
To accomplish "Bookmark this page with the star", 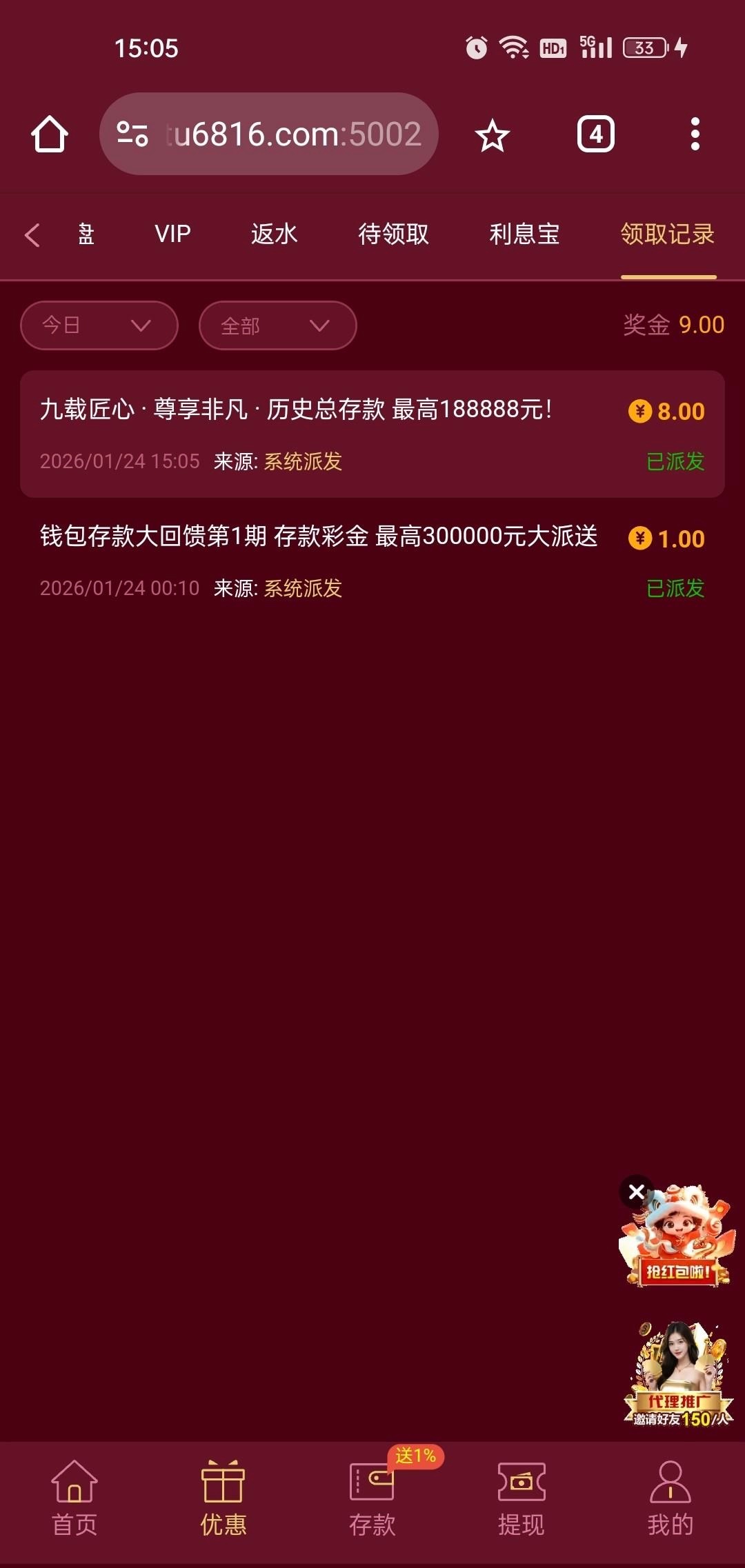I will pos(492,135).
